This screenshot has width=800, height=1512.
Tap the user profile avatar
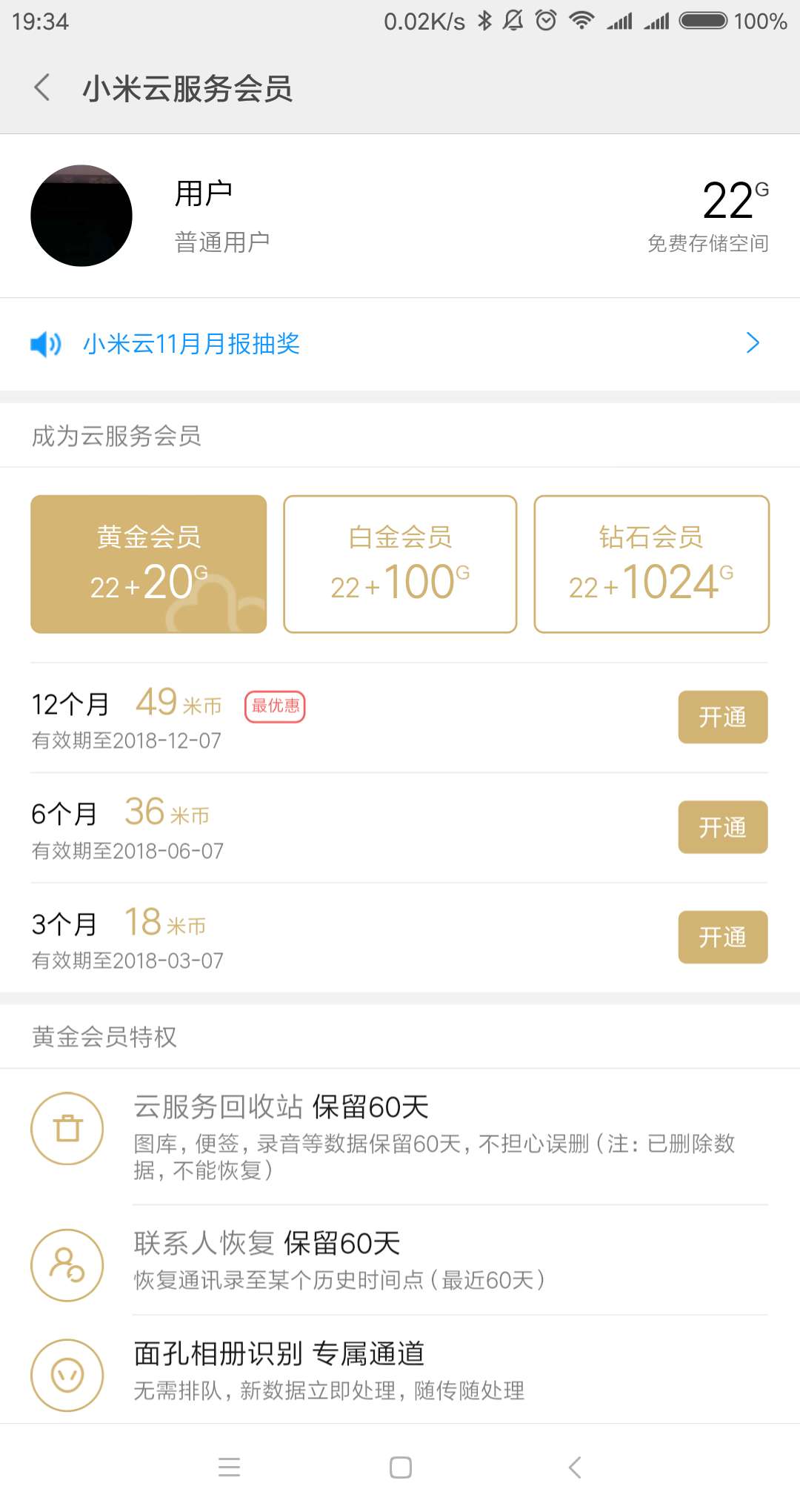pos(81,216)
